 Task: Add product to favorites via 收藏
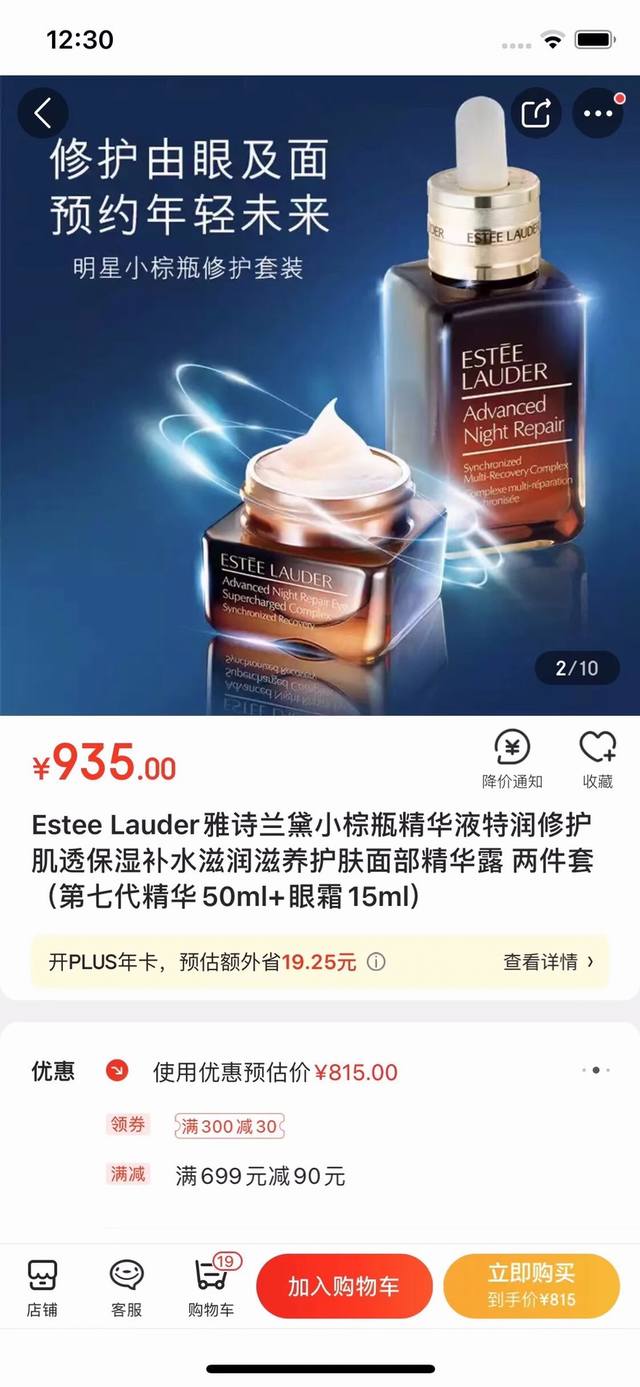597,759
